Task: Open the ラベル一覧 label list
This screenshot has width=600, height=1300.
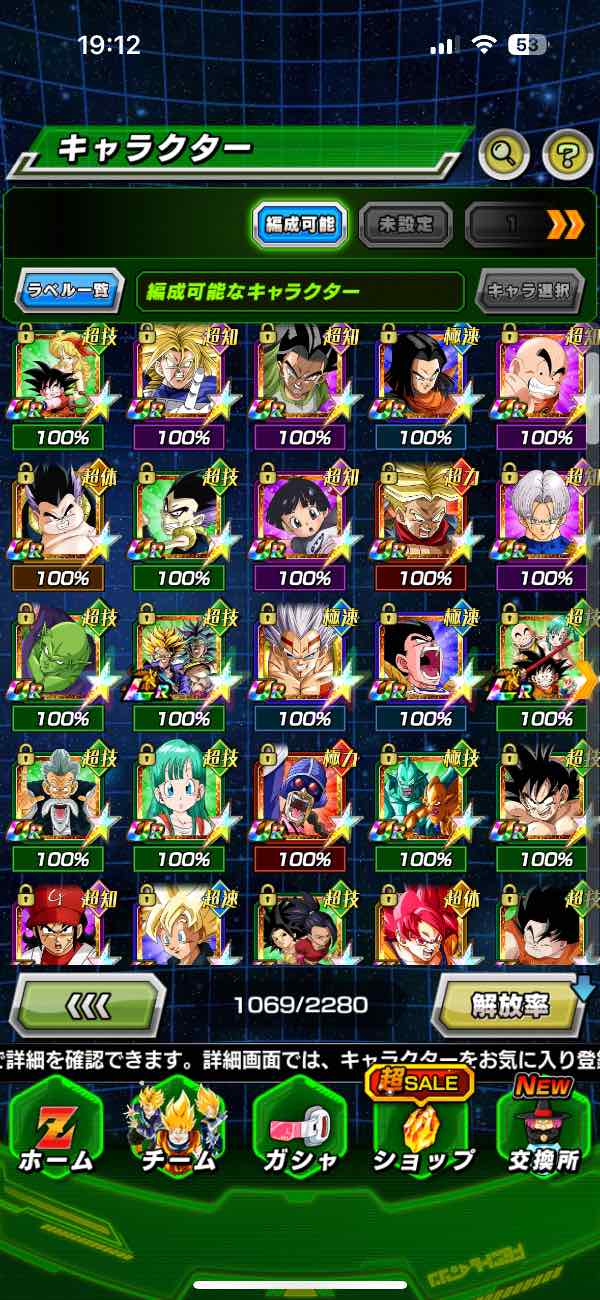Action: click(x=69, y=292)
